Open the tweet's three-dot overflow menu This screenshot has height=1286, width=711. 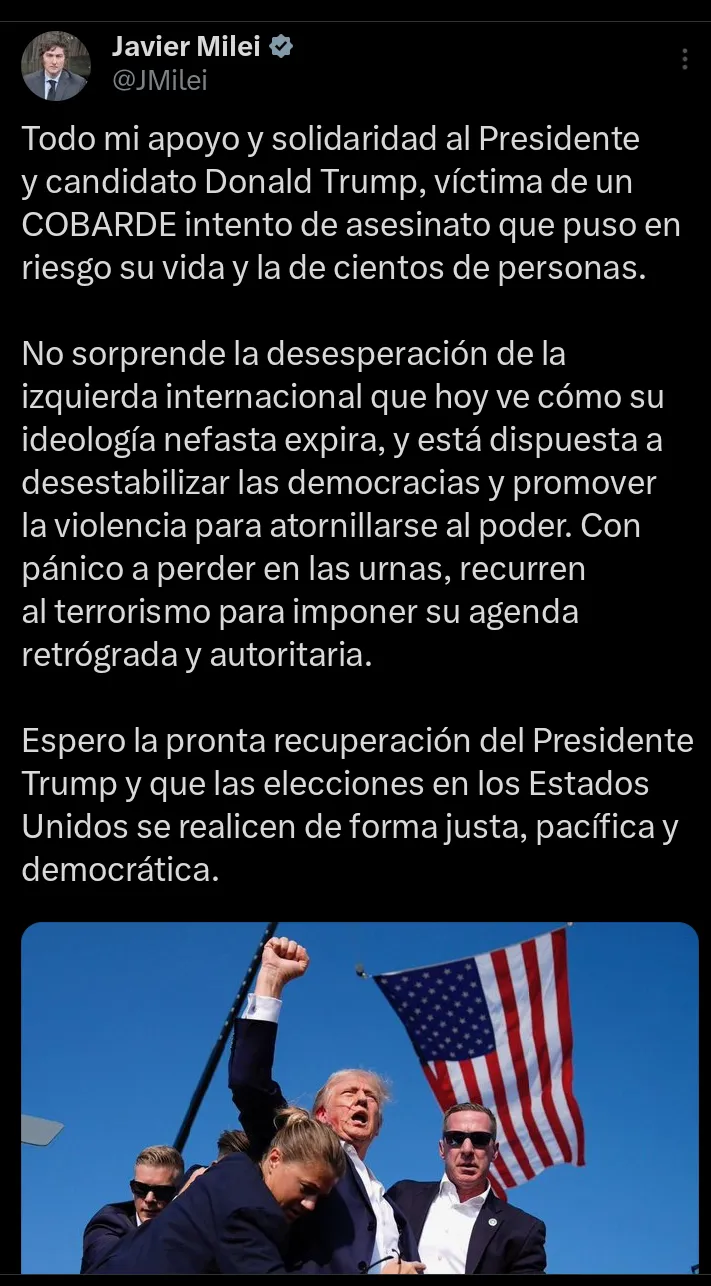click(x=684, y=59)
